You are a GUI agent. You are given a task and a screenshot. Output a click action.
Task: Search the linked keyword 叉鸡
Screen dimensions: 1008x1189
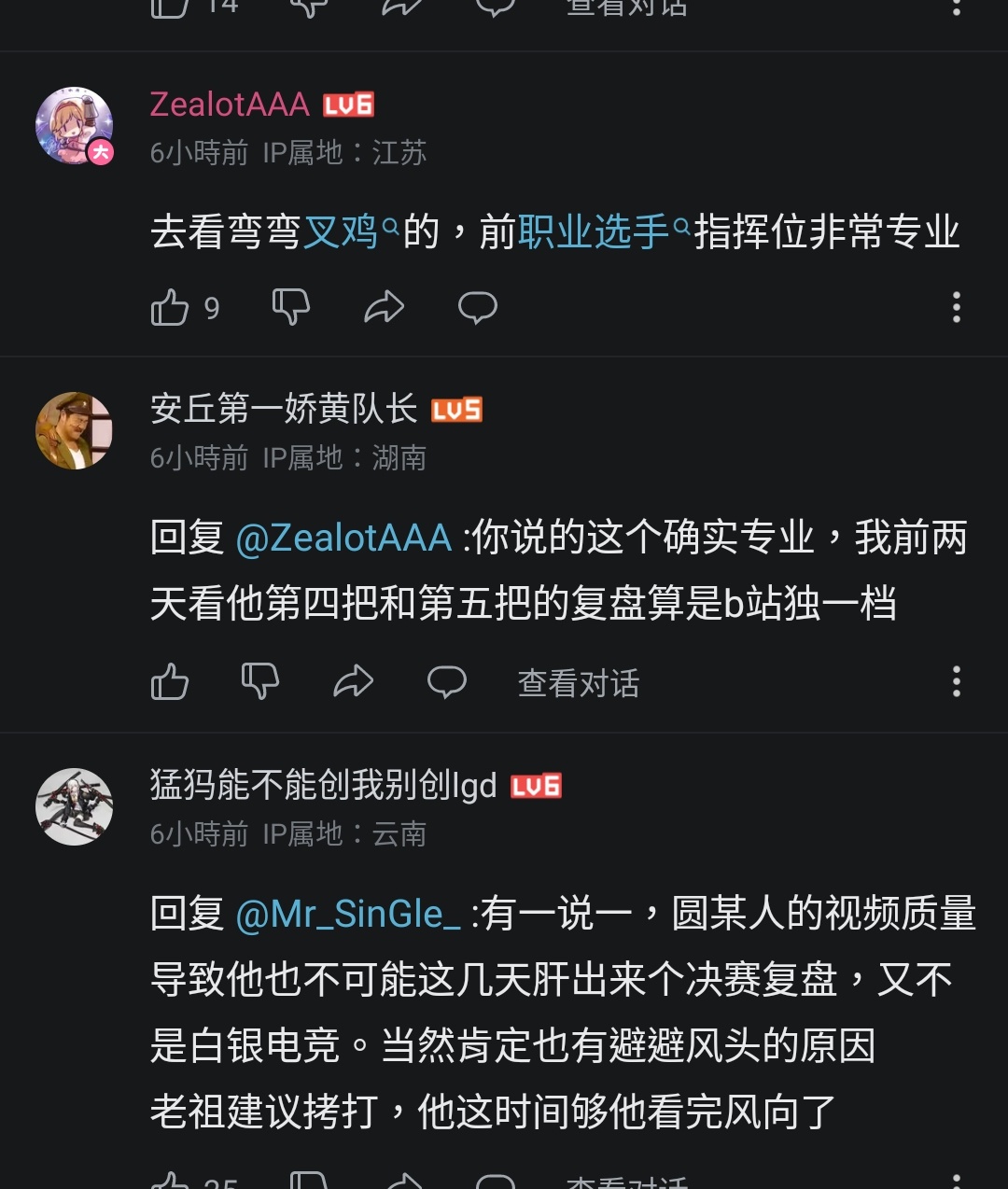[342, 231]
